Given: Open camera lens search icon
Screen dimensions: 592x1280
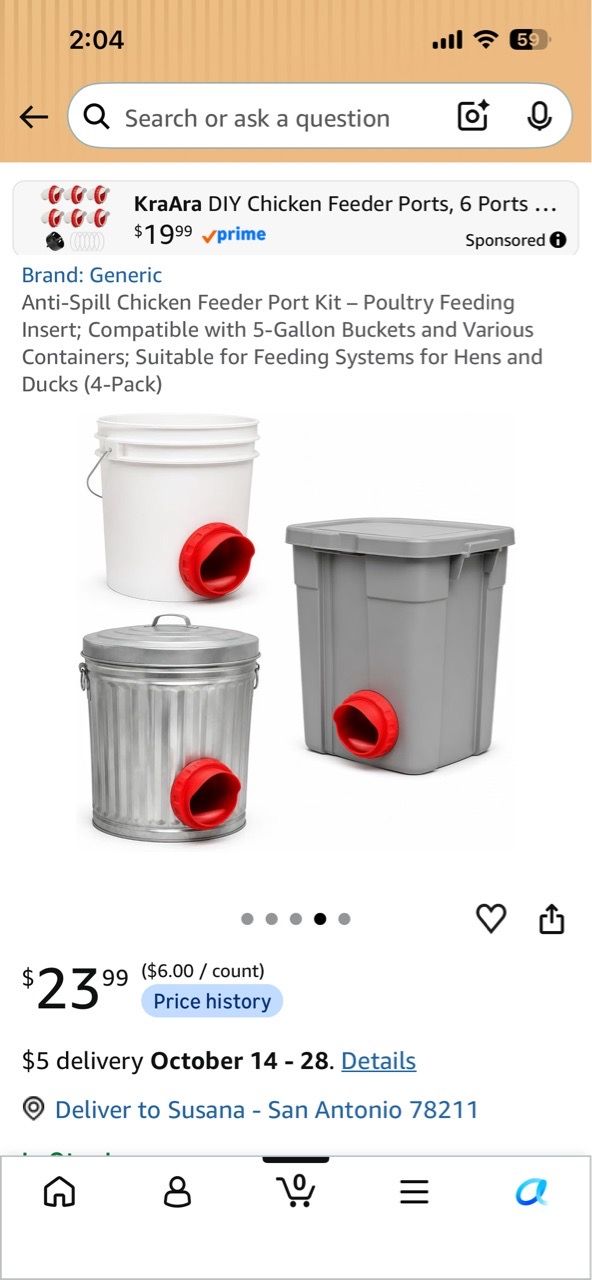Looking at the screenshot, I should tap(473, 117).
